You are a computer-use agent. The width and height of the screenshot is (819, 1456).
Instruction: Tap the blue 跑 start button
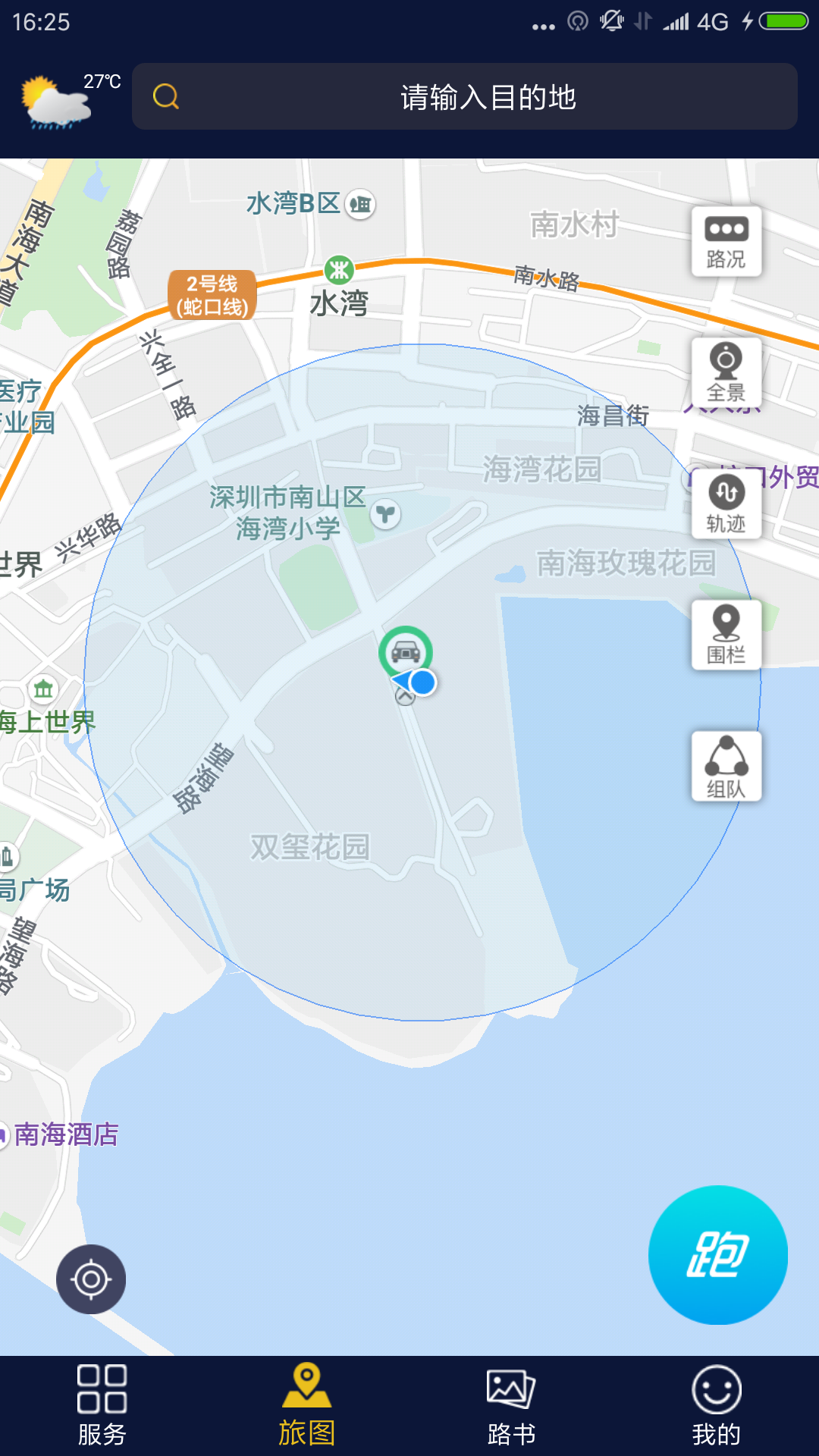[x=717, y=1255]
